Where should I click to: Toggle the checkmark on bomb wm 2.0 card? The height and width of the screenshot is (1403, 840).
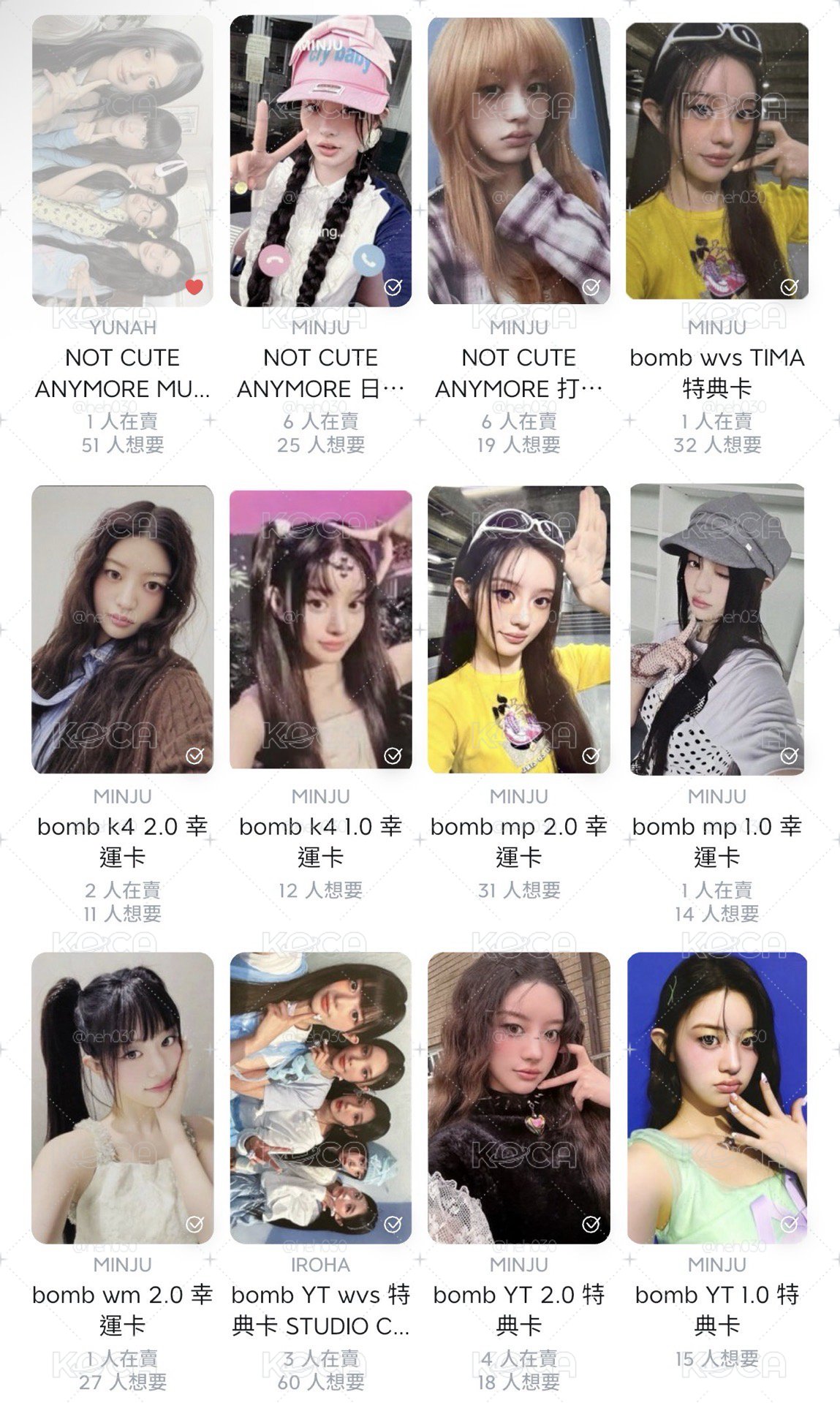(194, 1224)
